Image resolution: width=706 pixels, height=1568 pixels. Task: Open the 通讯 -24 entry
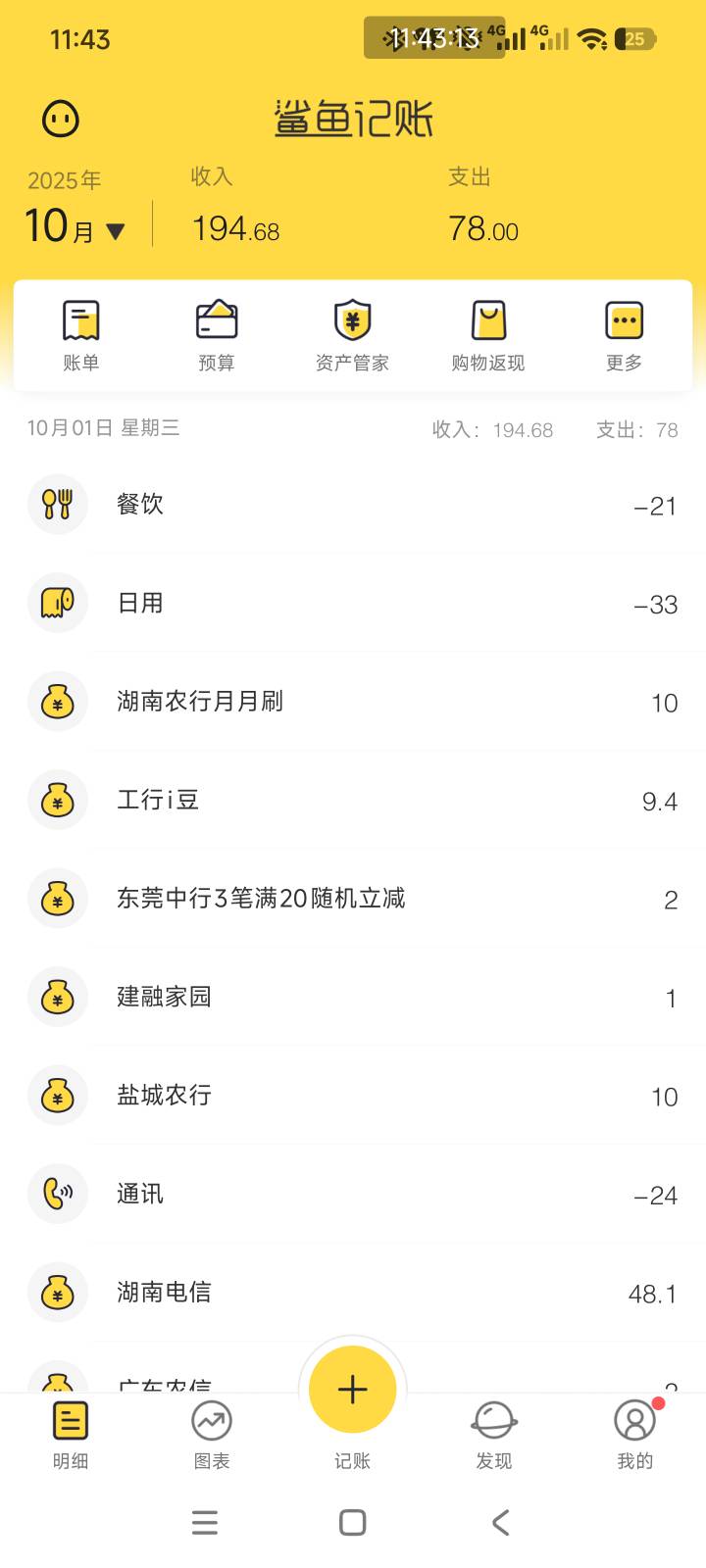[x=353, y=1194]
